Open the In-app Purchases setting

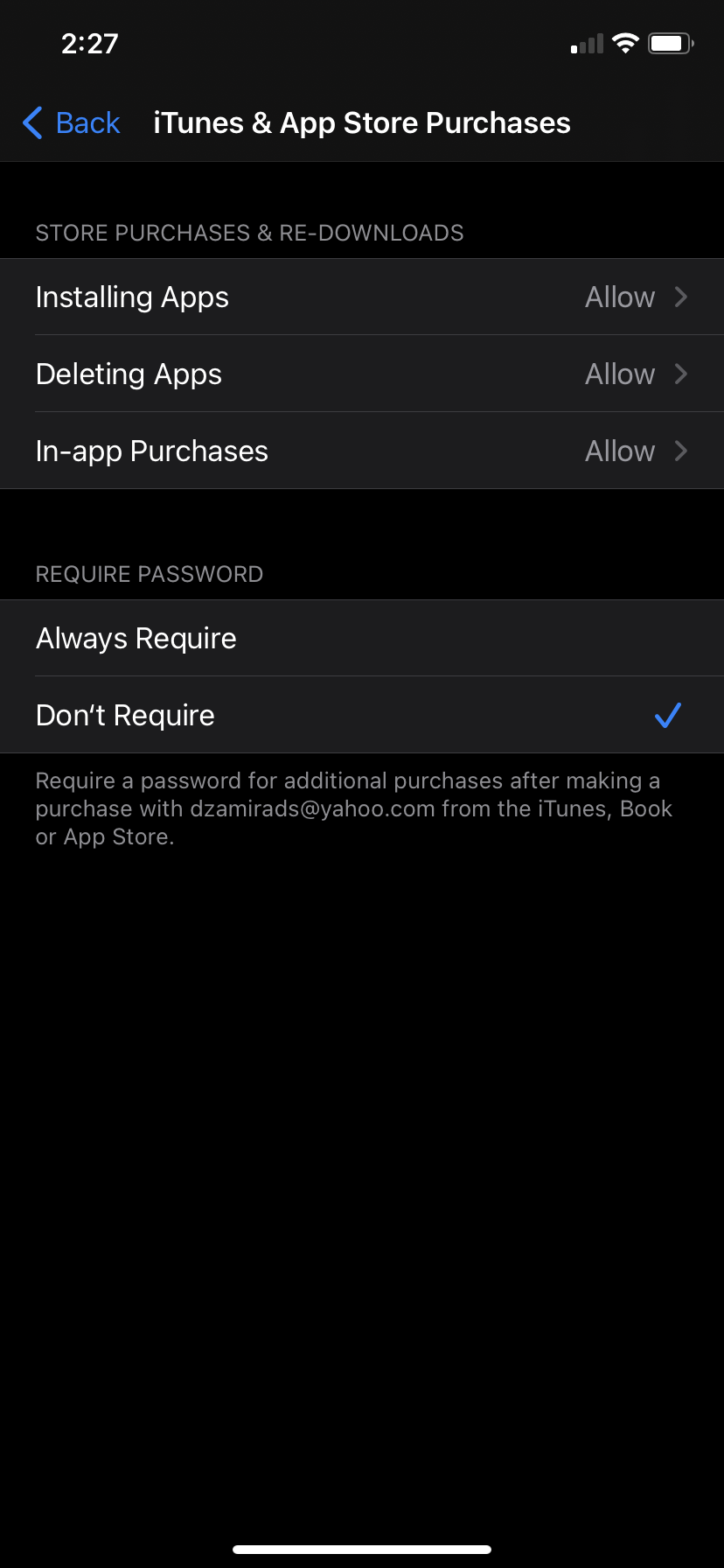coord(361,451)
